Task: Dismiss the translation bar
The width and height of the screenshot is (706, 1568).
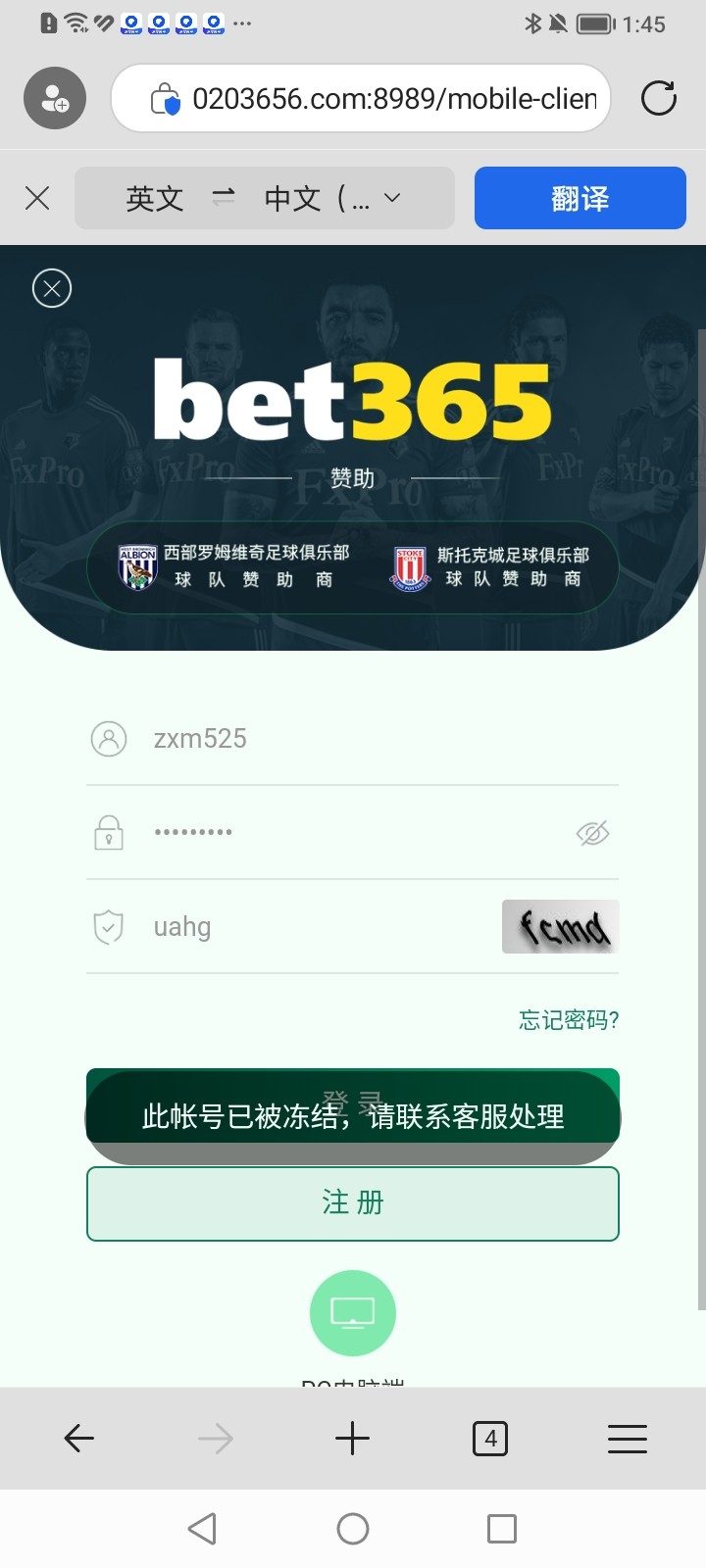Action: 37,199
